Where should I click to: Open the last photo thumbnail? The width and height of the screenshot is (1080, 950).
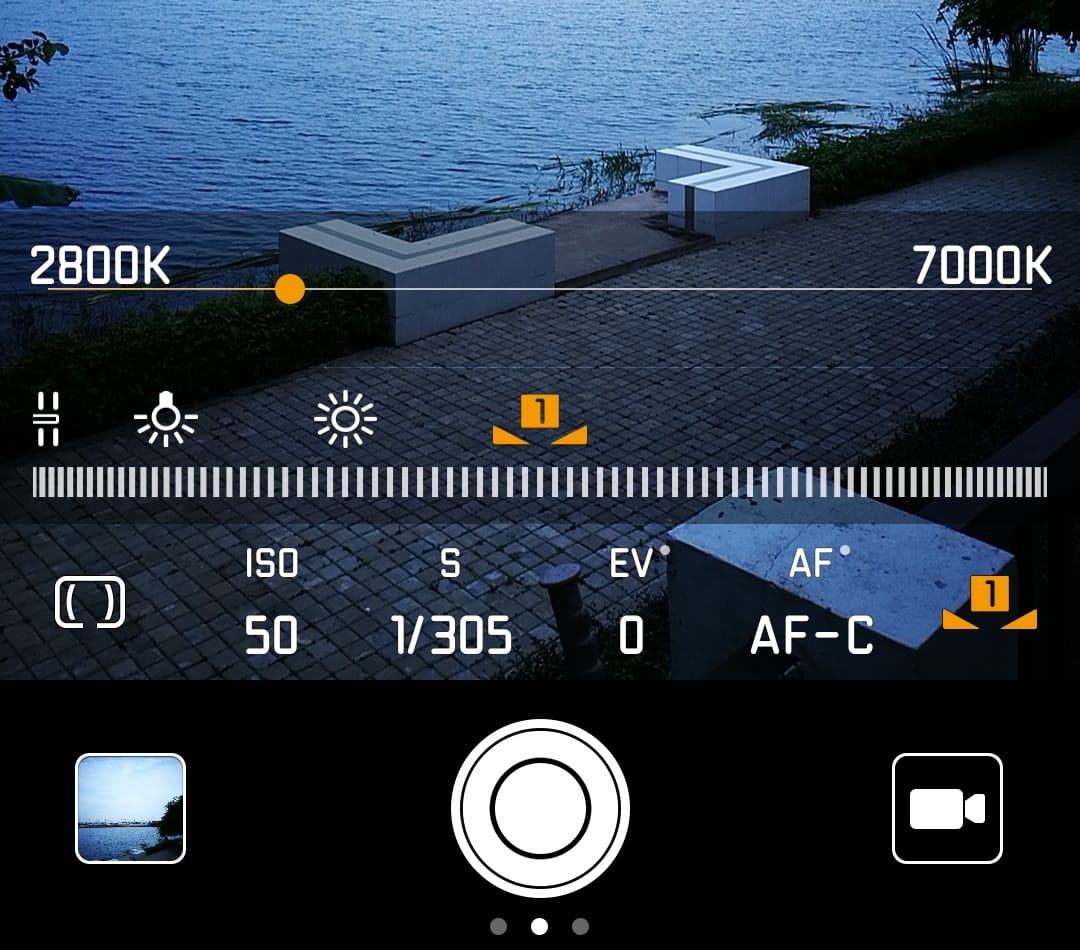point(131,808)
